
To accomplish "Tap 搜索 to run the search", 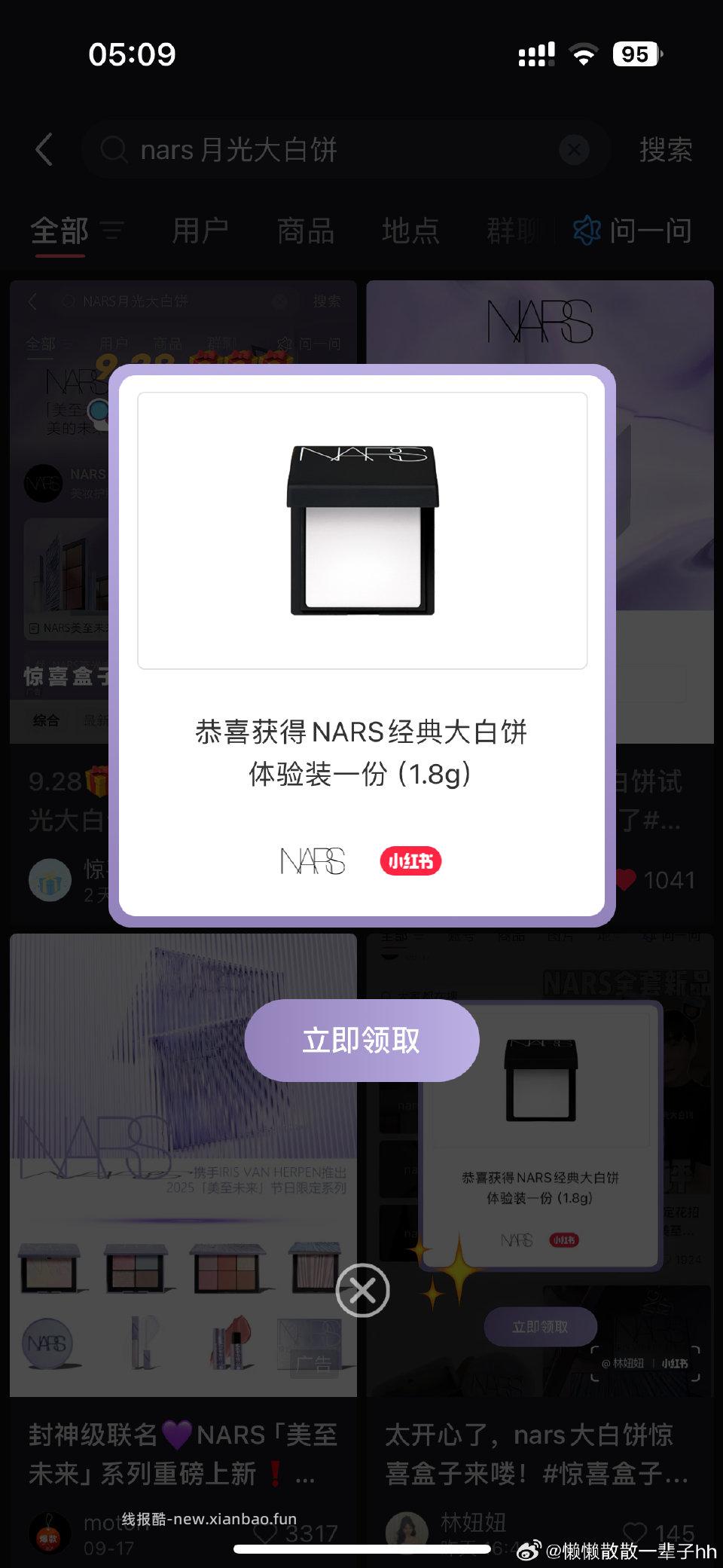I will pos(666,149).
